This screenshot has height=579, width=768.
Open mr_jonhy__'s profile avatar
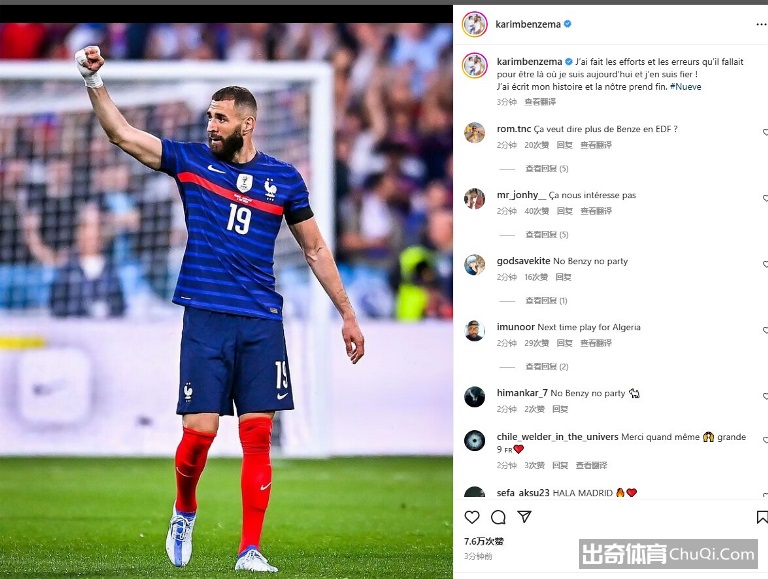pos(474,198)
